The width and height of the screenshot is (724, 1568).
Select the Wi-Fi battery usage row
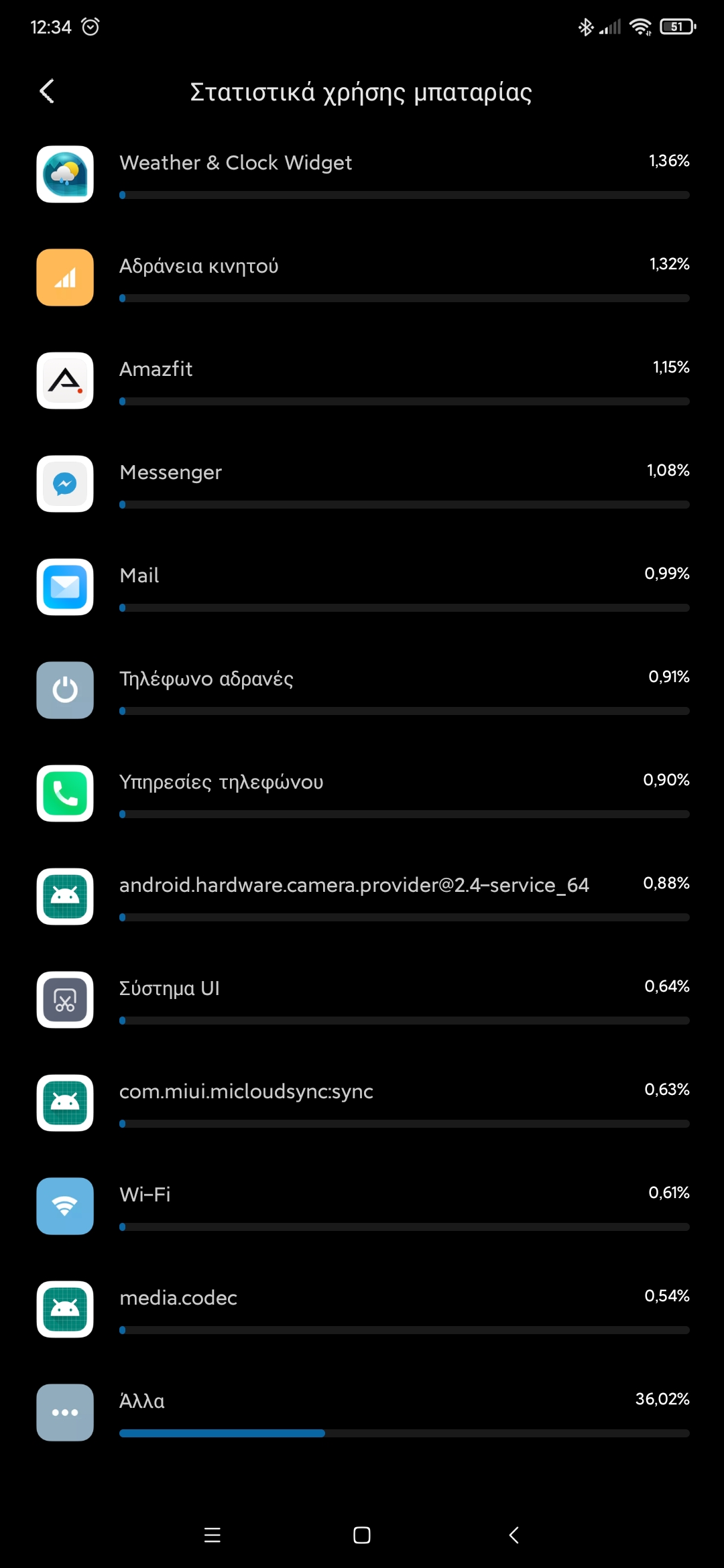[362, 1206]
